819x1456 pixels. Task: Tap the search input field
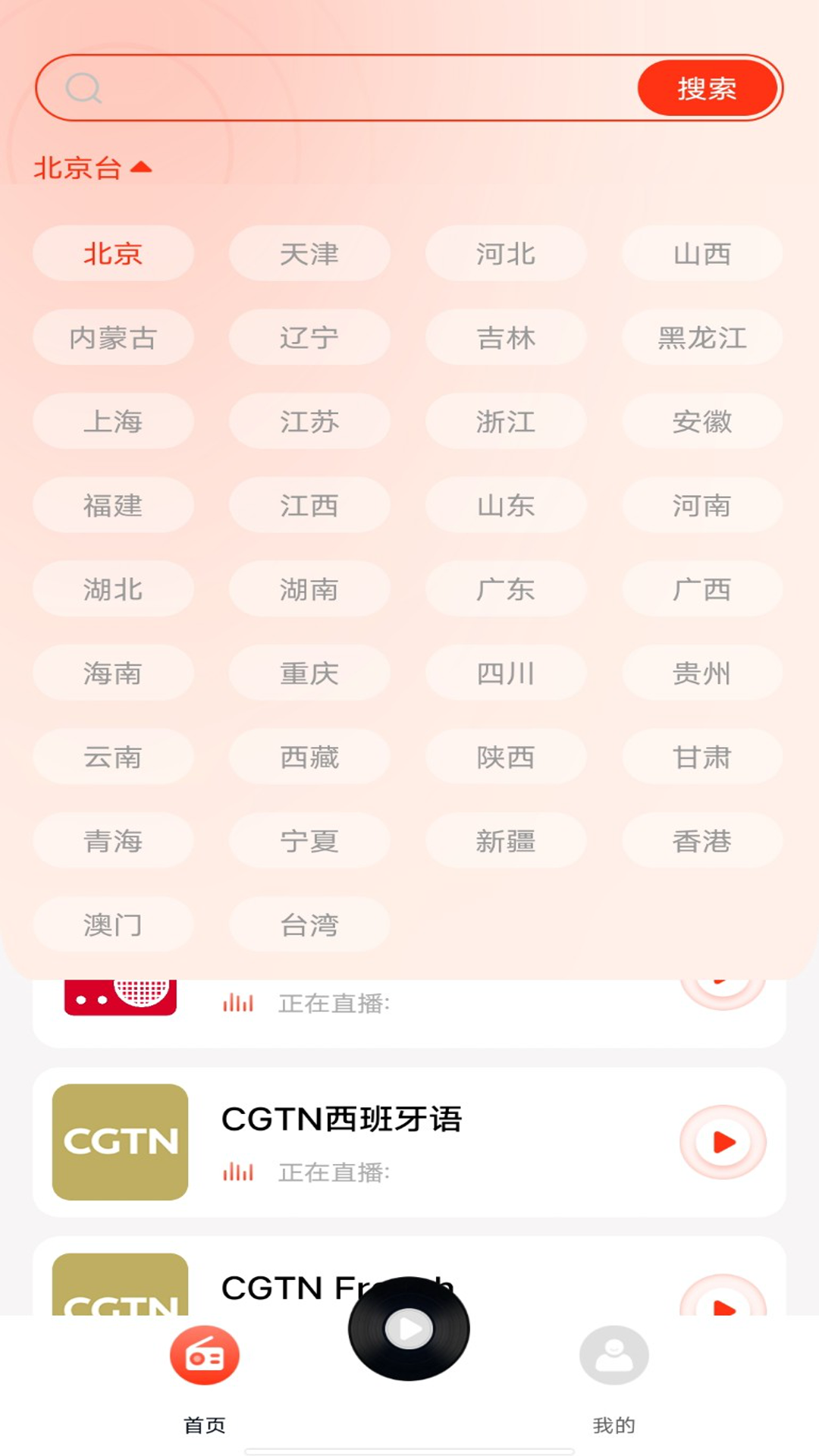tap(364, 88)
